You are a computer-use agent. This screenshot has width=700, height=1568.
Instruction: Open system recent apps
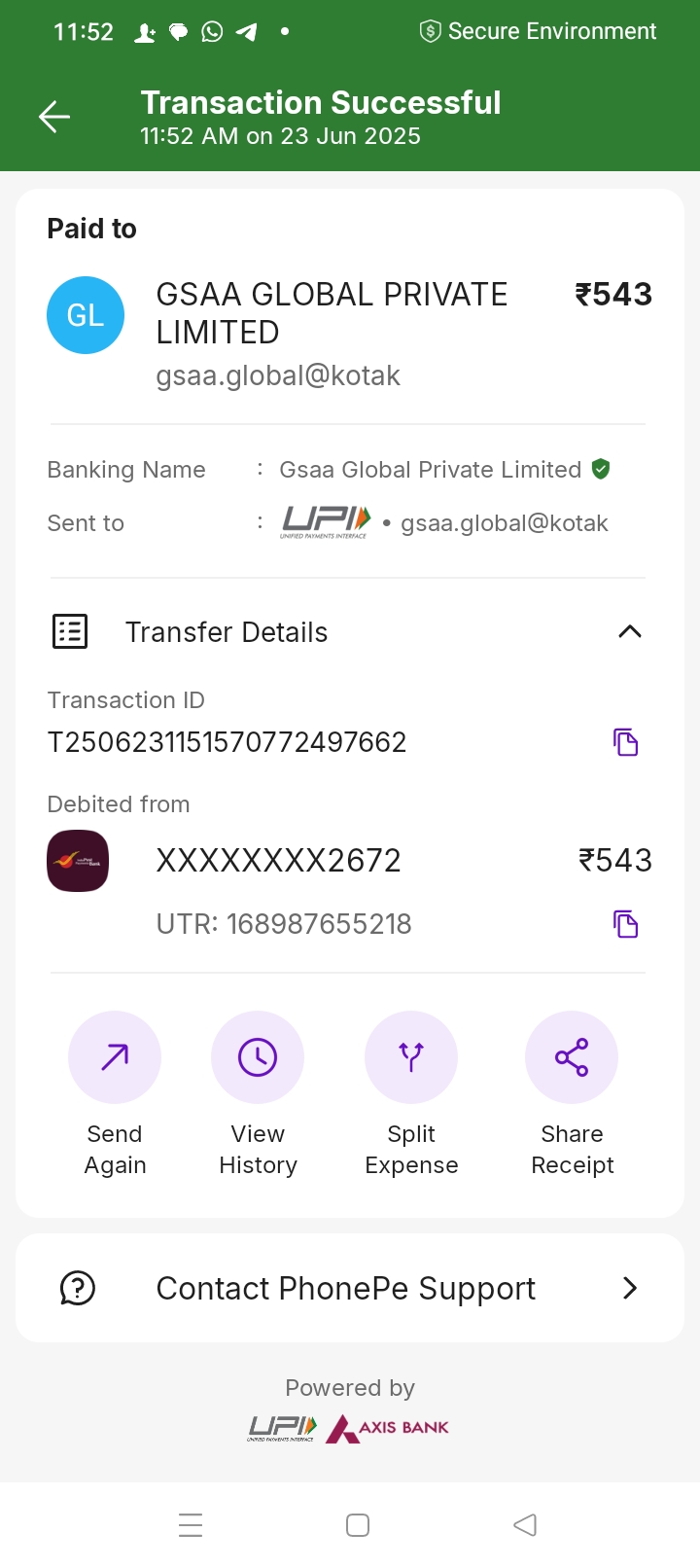coord(191,1525)
